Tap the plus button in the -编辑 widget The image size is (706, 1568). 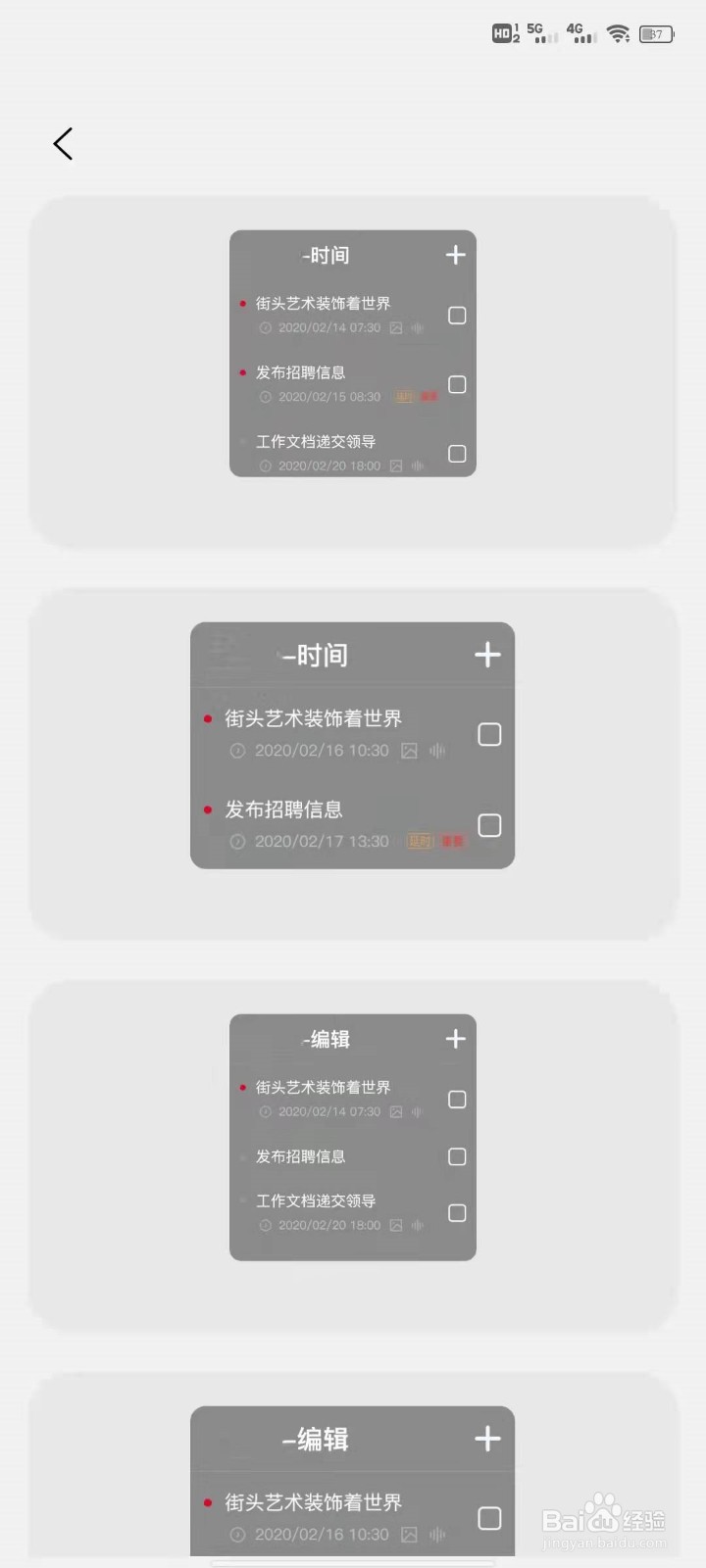point(454,1039)
